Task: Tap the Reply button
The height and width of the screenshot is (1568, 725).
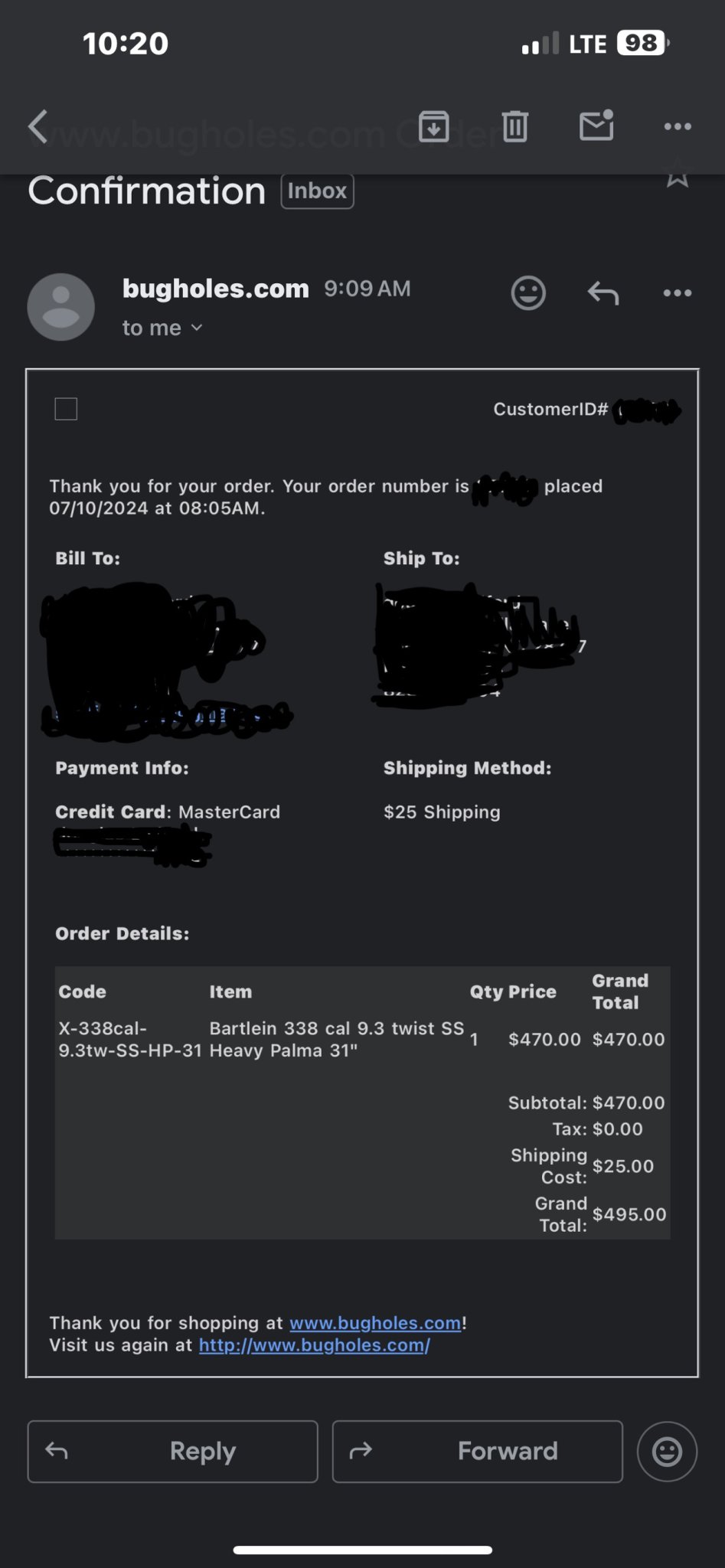Action: click(x=173, y=1451)
